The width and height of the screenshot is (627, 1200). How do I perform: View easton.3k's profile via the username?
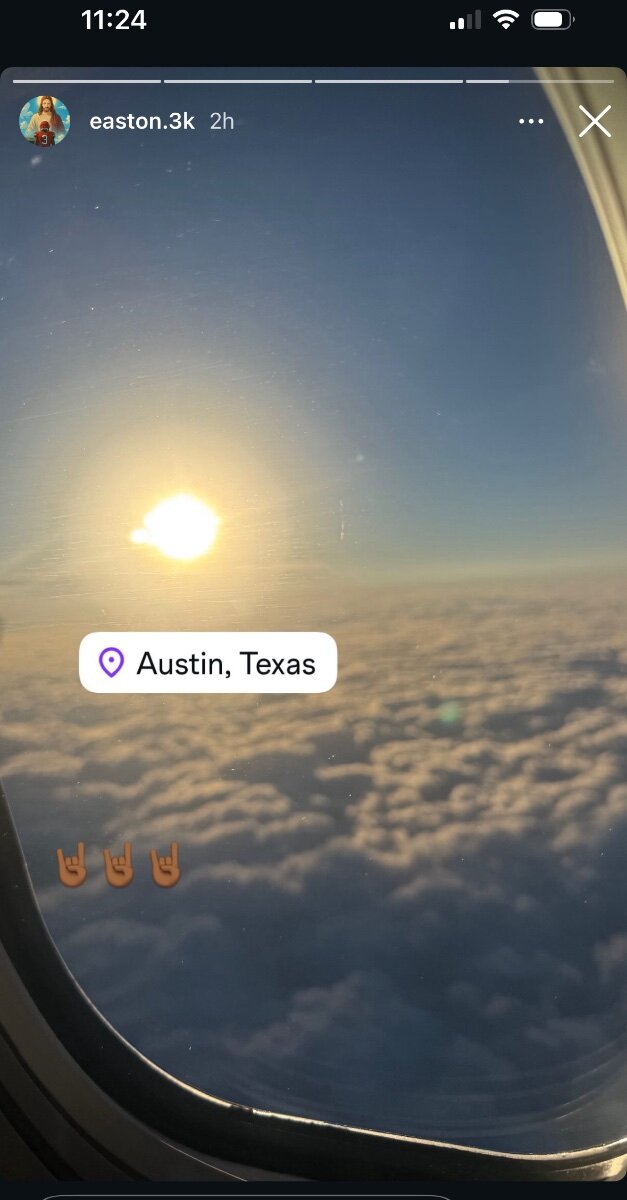[x=141, y=122]
